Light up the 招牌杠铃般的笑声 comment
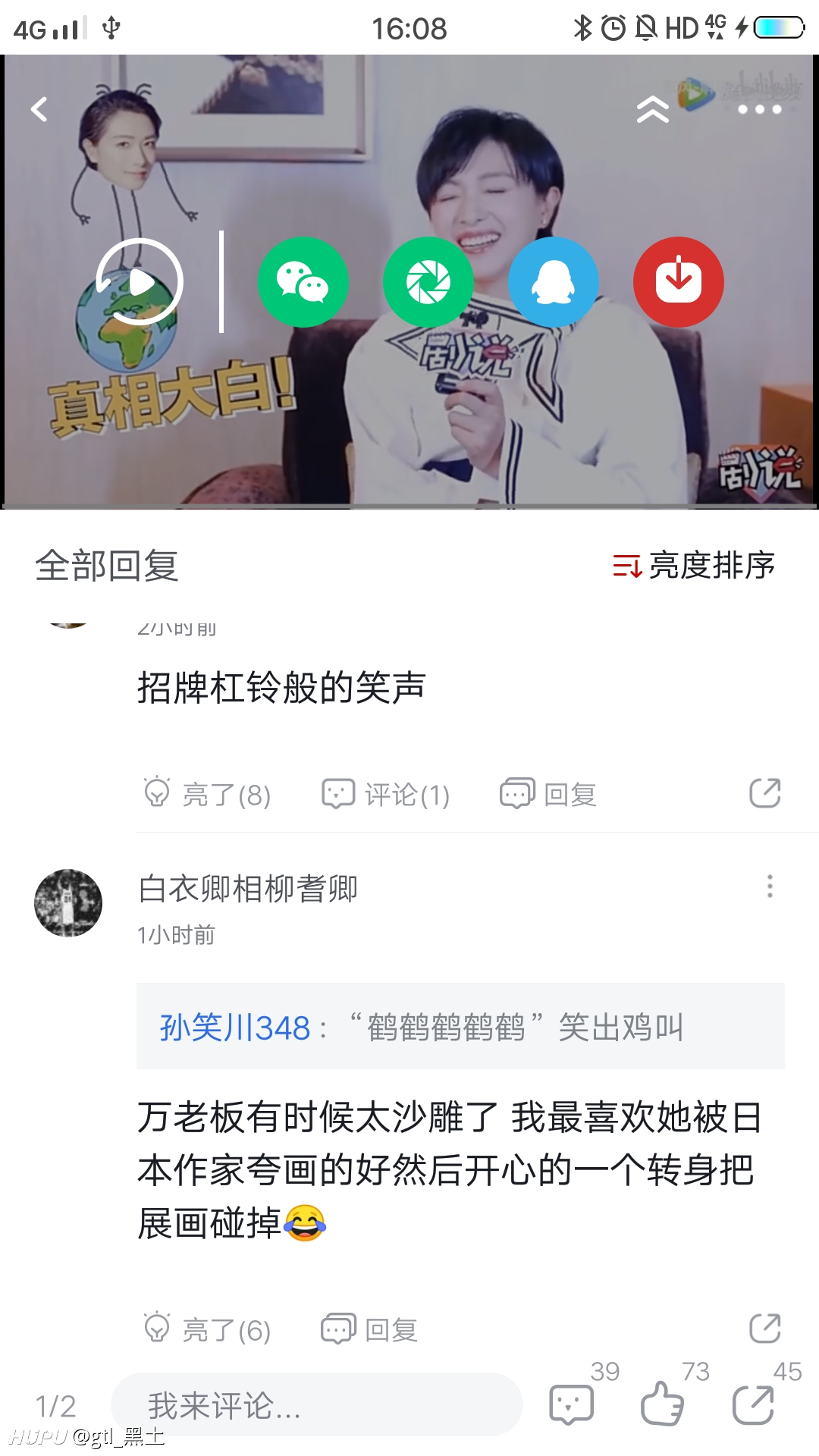The width and height of the screenshot is (819, 1456). point(207,795)
